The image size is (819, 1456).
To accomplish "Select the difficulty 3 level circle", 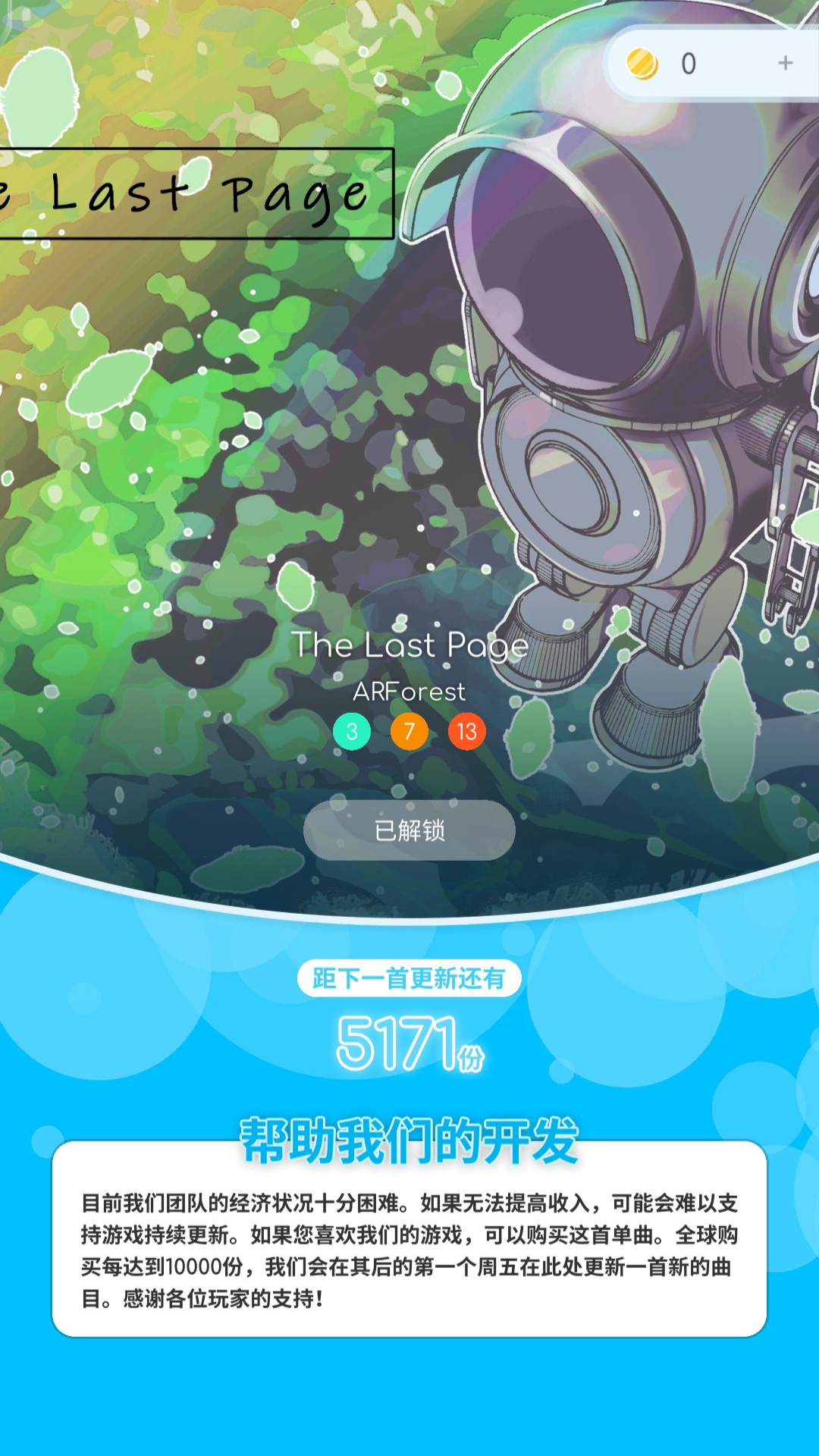I will [352, 732].
